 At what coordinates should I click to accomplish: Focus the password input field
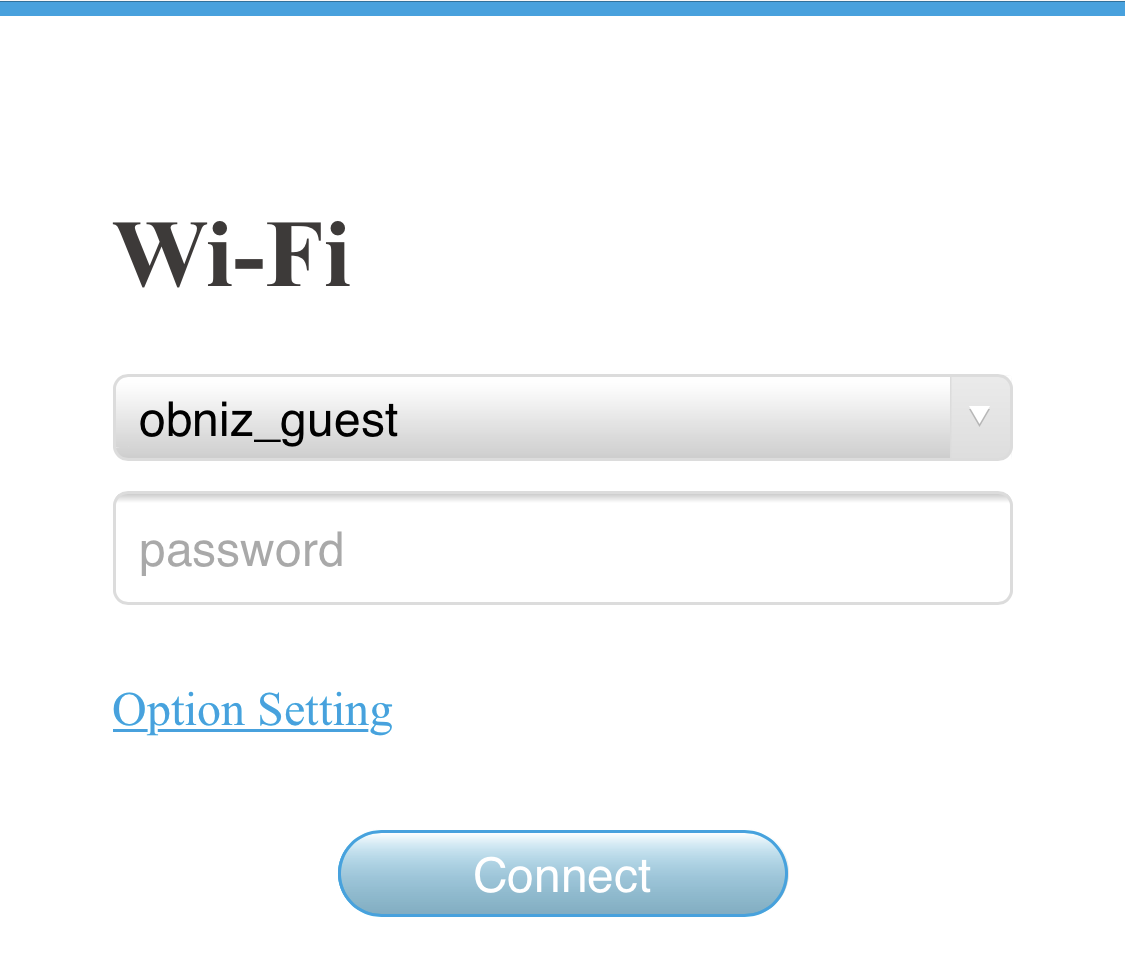click(562, 549)
